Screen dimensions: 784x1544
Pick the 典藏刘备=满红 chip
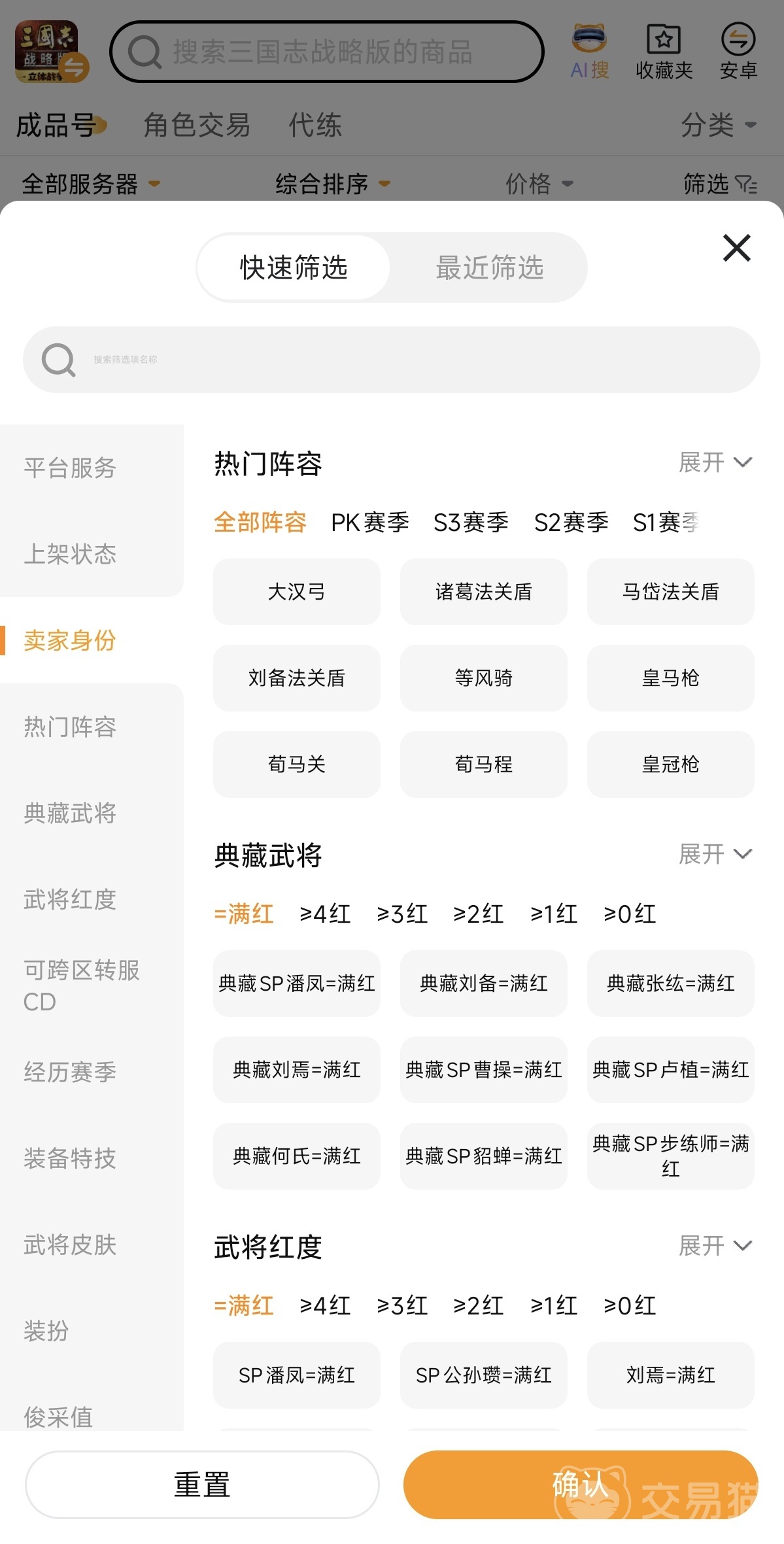click(483, 984)
